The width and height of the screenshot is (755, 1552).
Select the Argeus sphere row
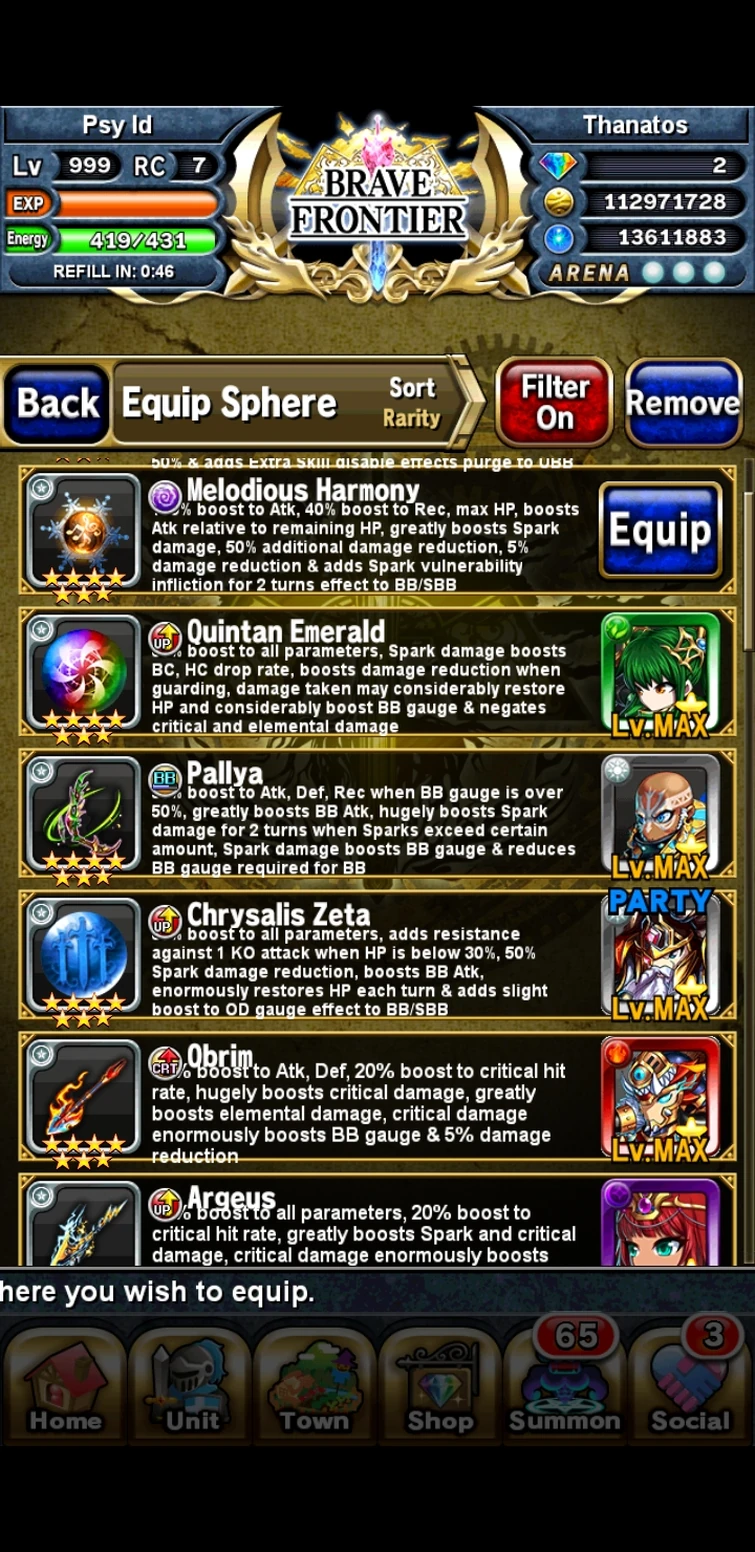pyautogui.click(x=378, y=1222)
